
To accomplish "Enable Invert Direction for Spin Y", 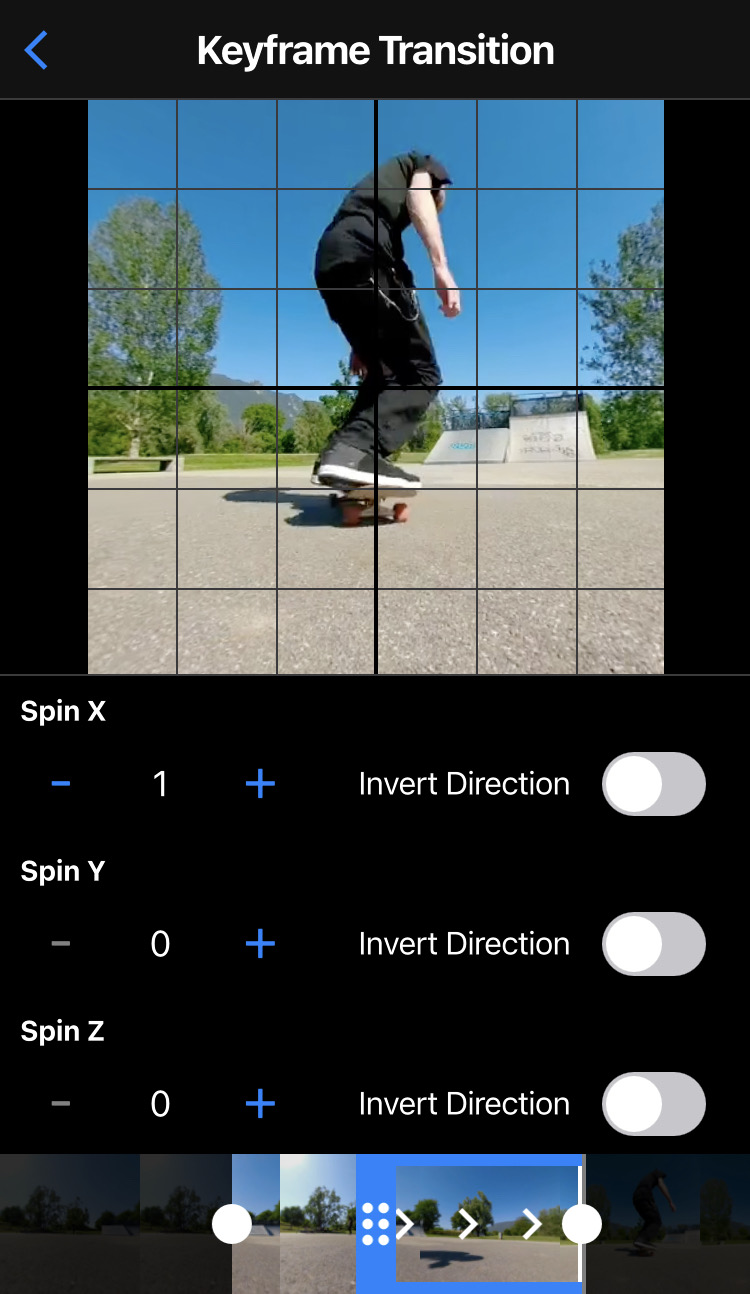I will tap(653, 944).
